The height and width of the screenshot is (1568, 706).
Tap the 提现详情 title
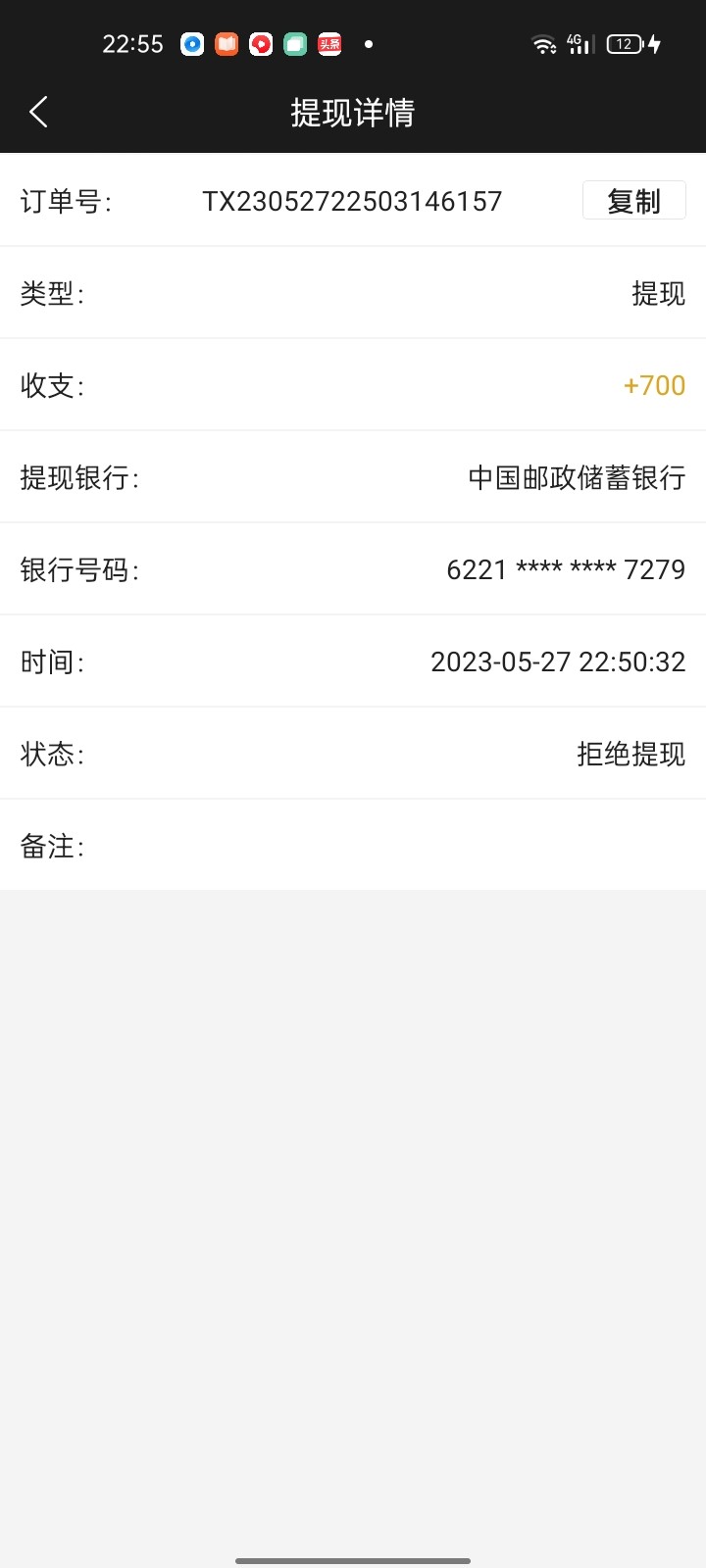click(353, 112)
